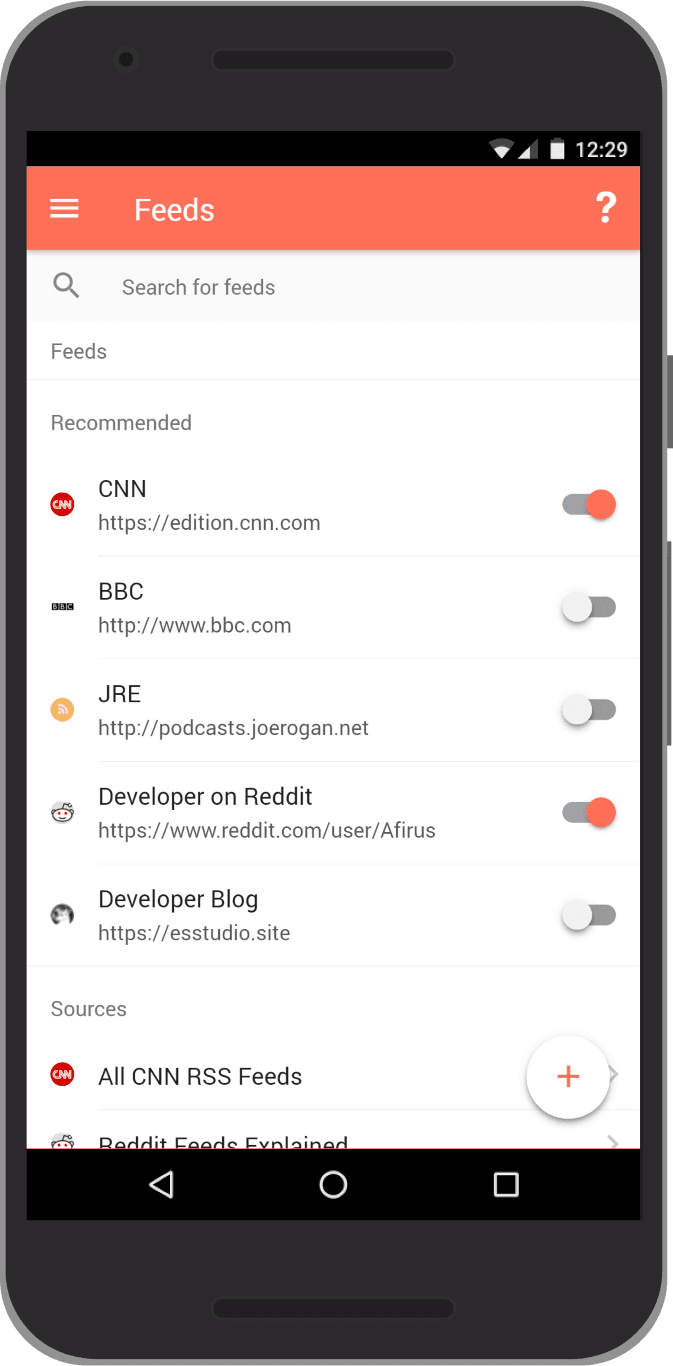Open Reddit Feeds Explained source

point(223,1140)
